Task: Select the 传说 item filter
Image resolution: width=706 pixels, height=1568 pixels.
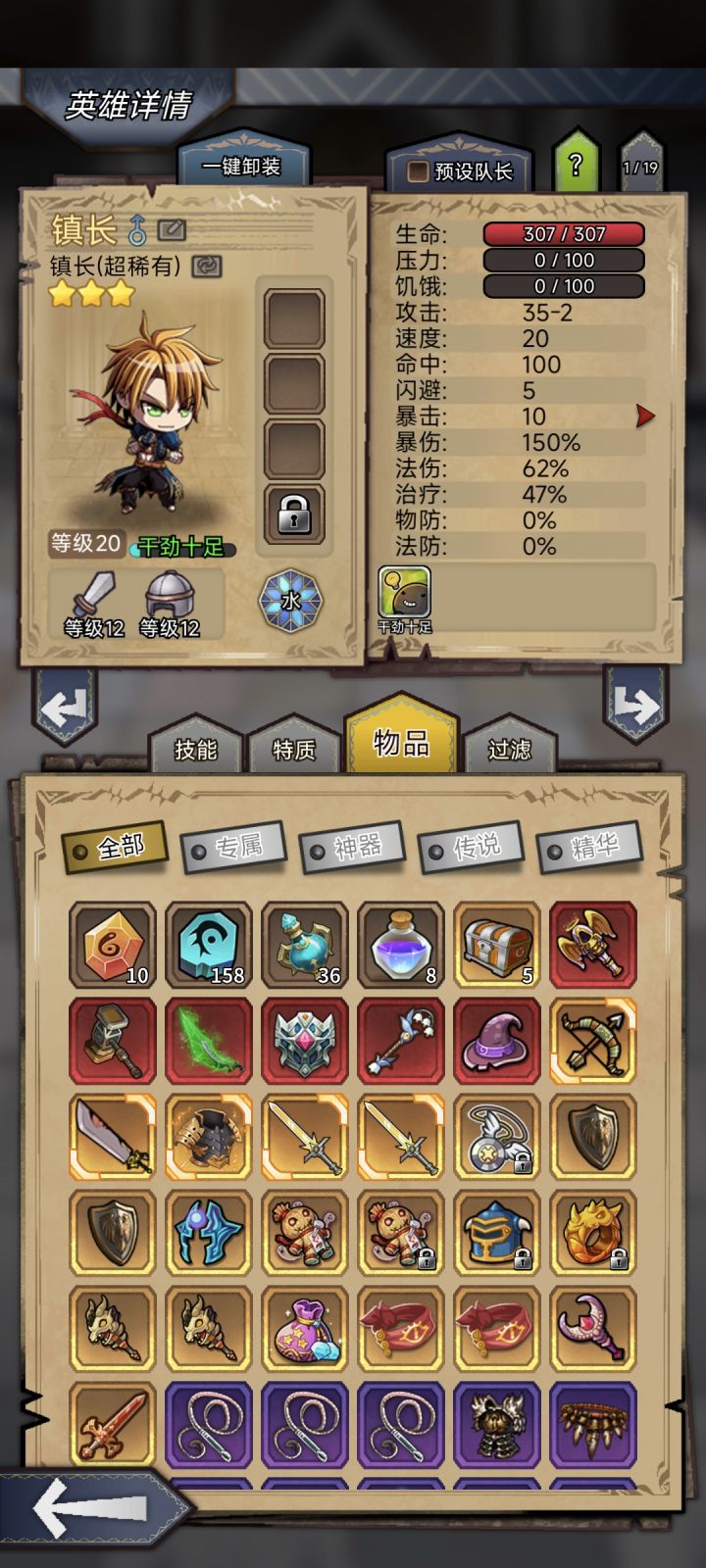Action: tap(471, 847)
